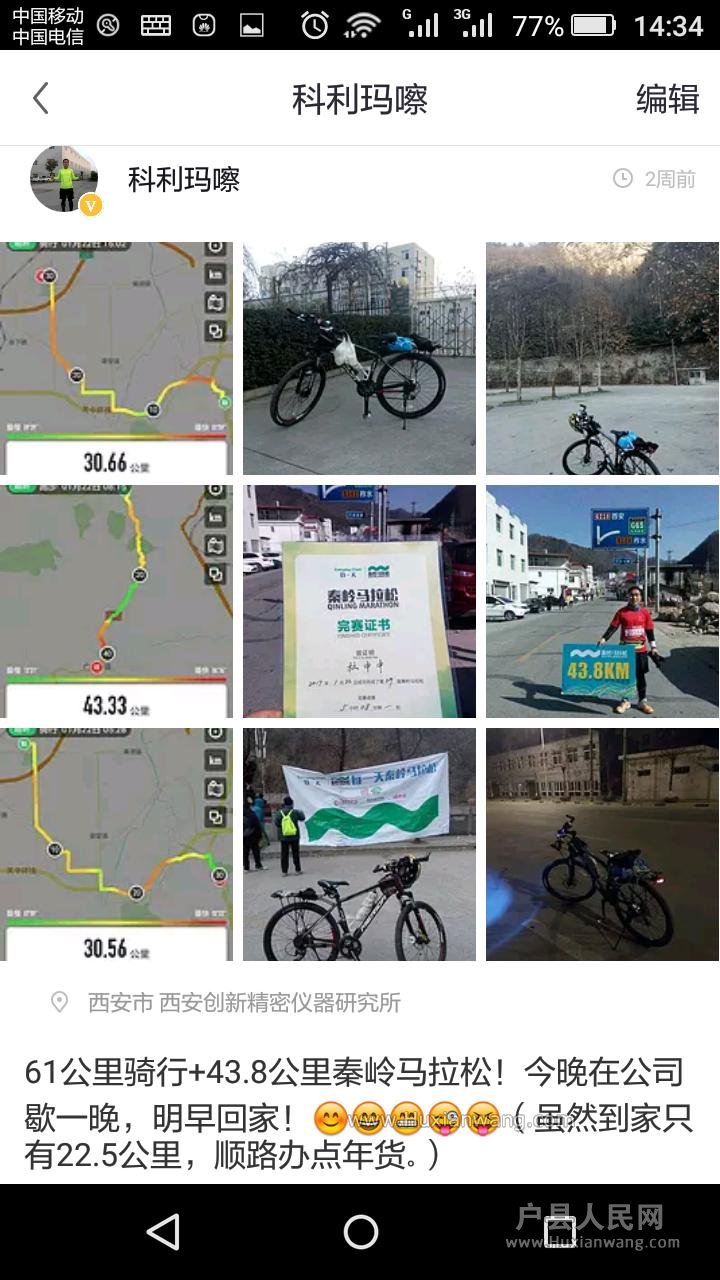
Task: Open the 30.56 公里 route map photo
Action: click(117, 844)
